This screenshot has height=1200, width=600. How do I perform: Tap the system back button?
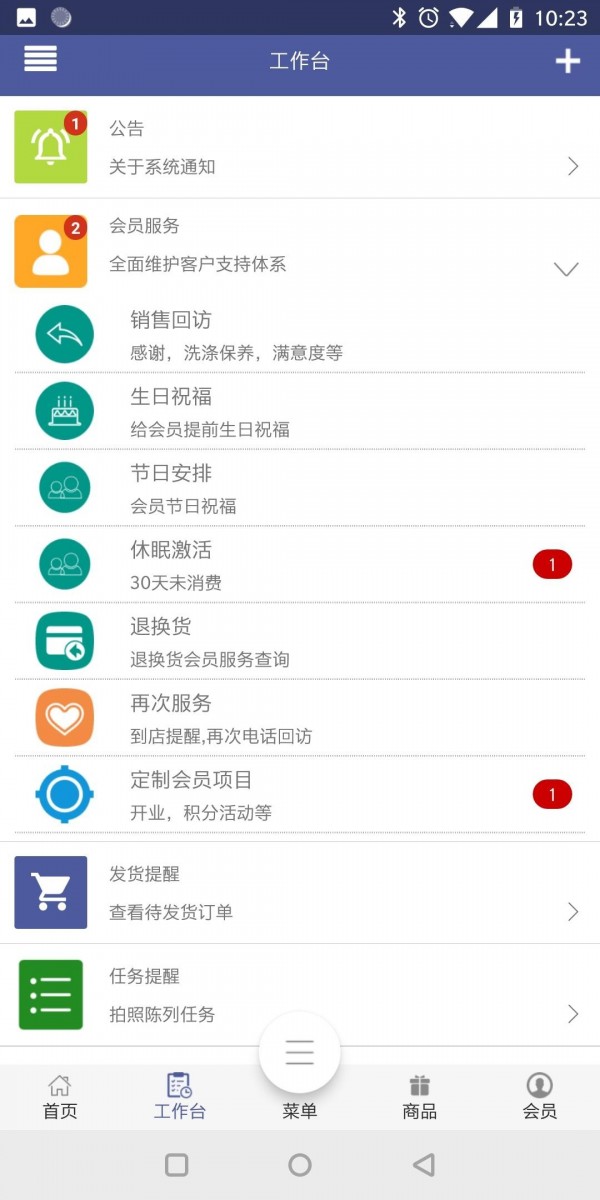424,1164
